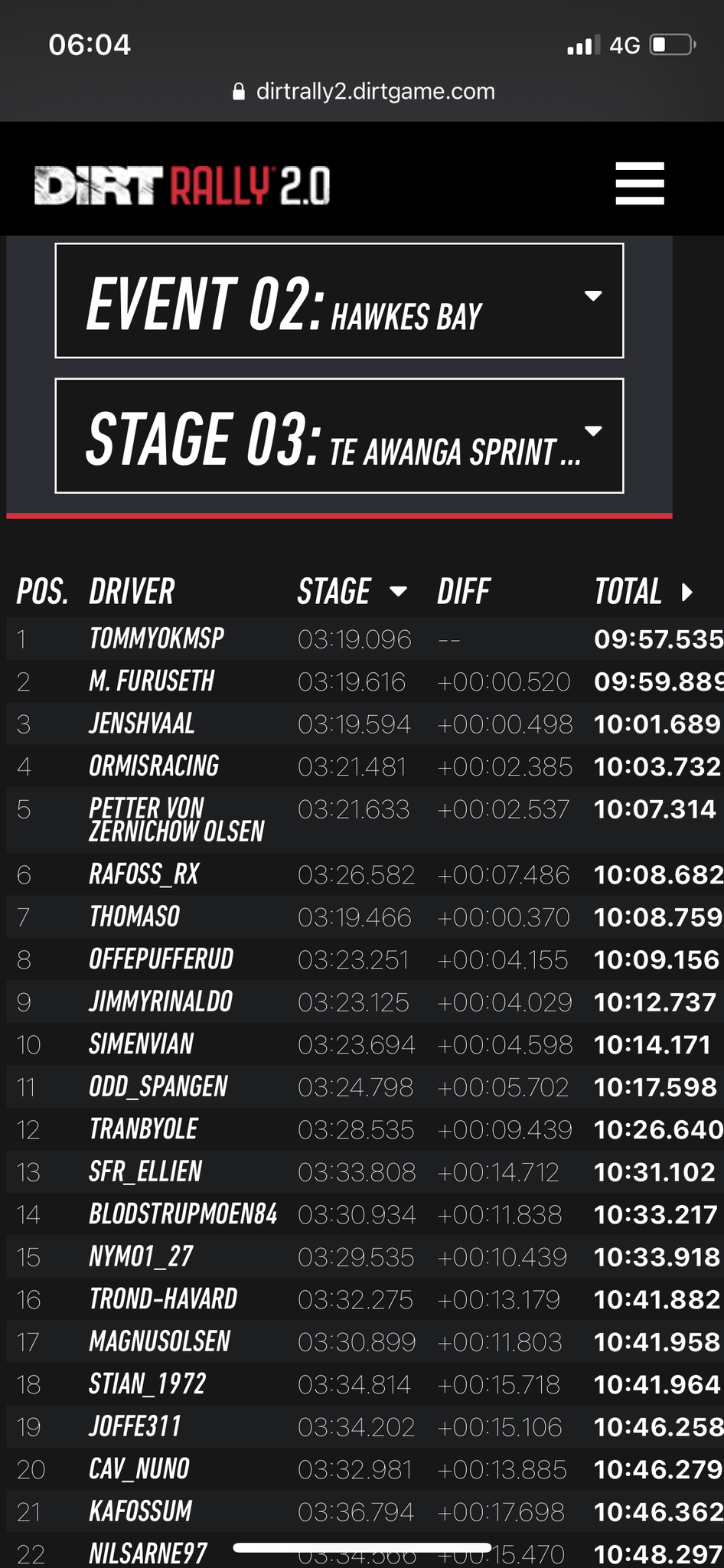
Task: Open the Dirt Rally 2.0 home logo
Action: [182, 186]
